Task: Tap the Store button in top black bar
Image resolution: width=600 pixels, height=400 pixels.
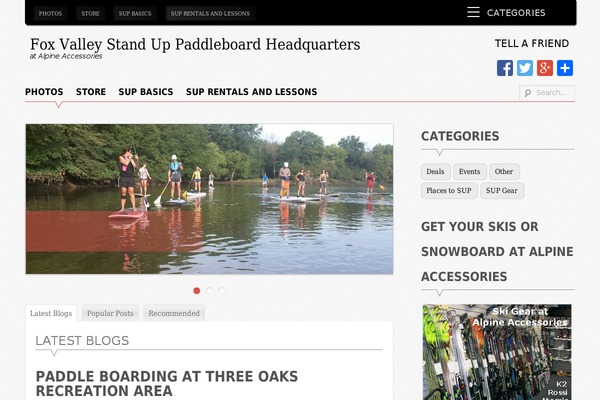Action: point(90,14)
